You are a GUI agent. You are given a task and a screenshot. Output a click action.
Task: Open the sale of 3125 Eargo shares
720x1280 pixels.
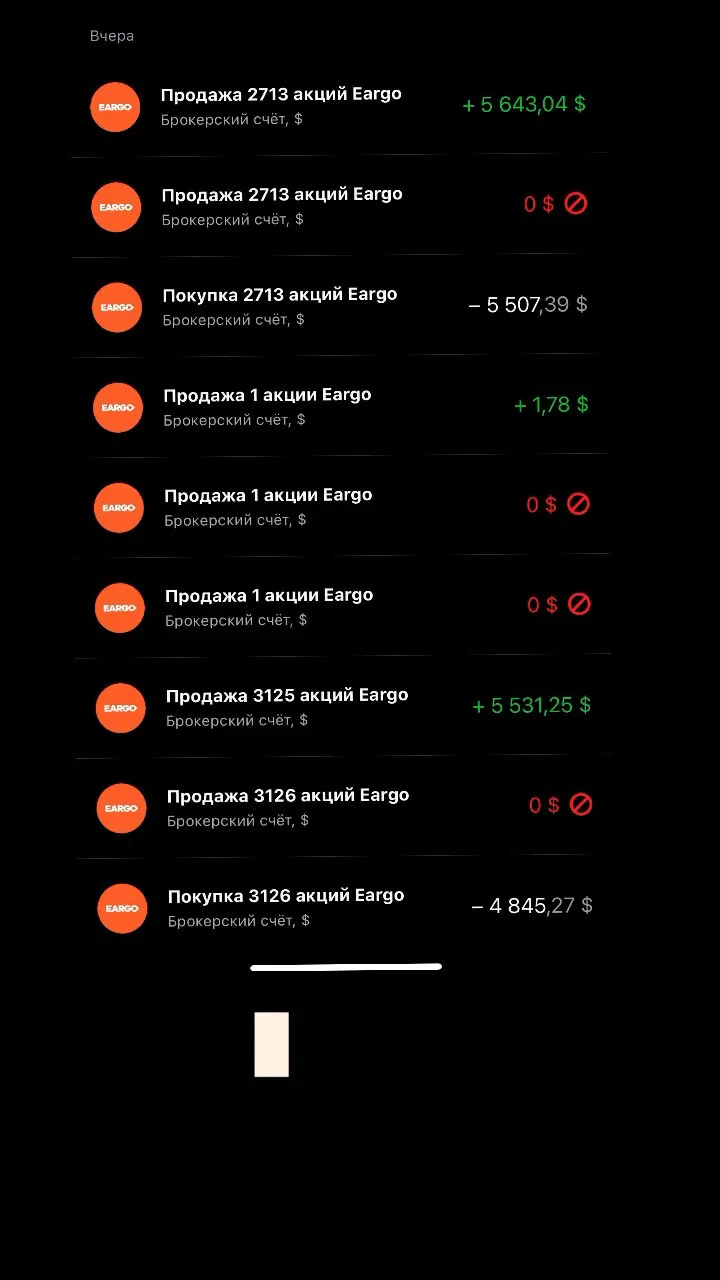[343, 705]
